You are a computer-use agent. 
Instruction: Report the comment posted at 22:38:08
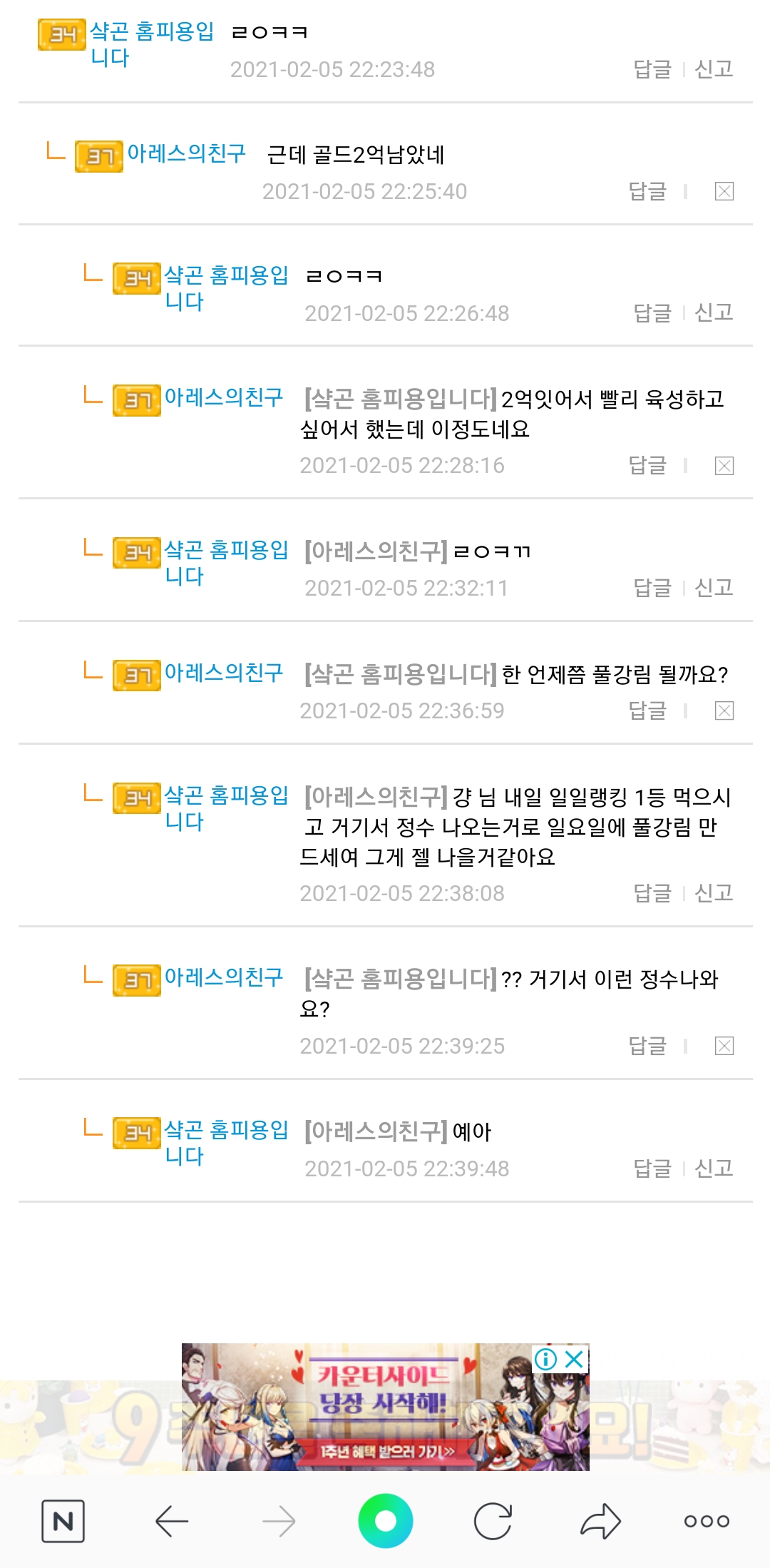coord(714,893)
